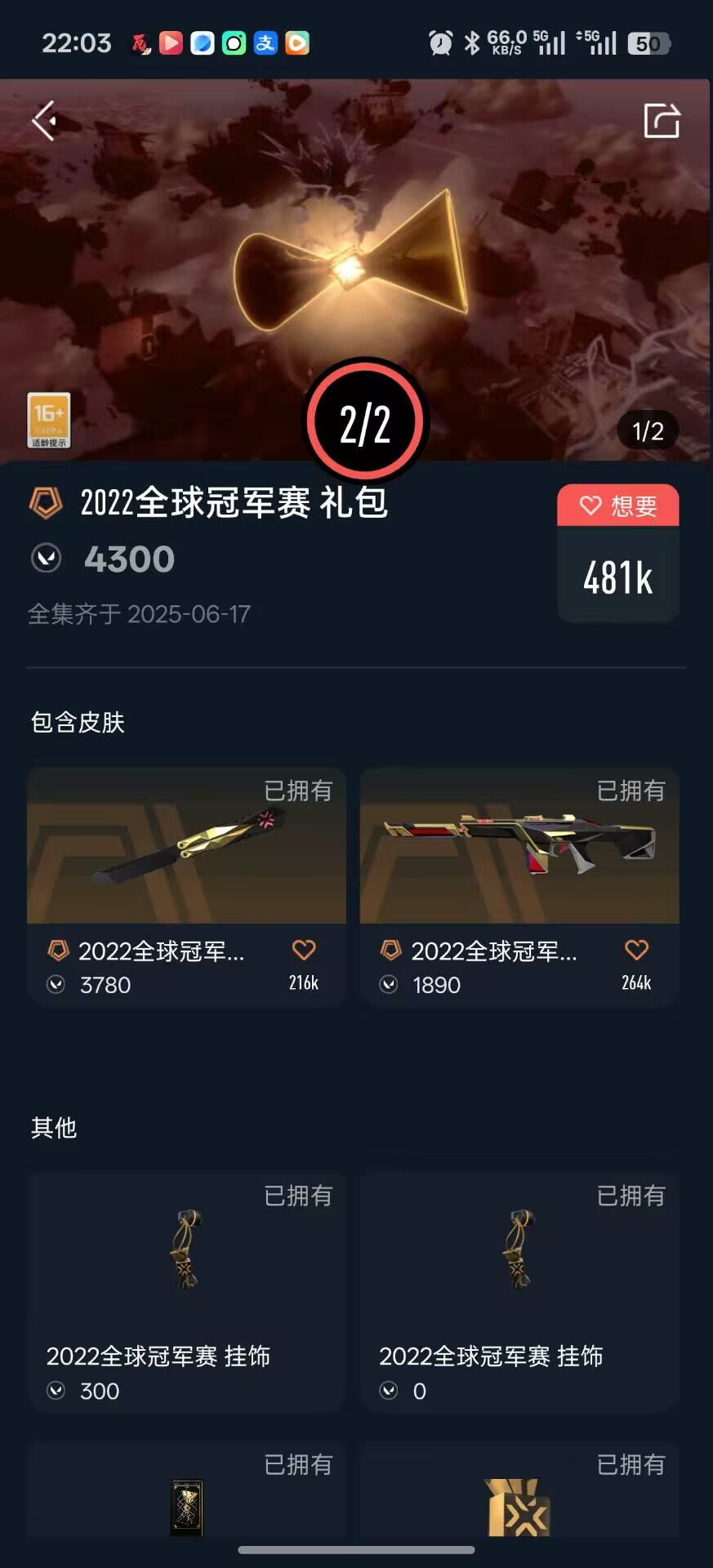
Task: Go back using the top-left arrow
Action: pyautogui.click(x=44, y=121)
